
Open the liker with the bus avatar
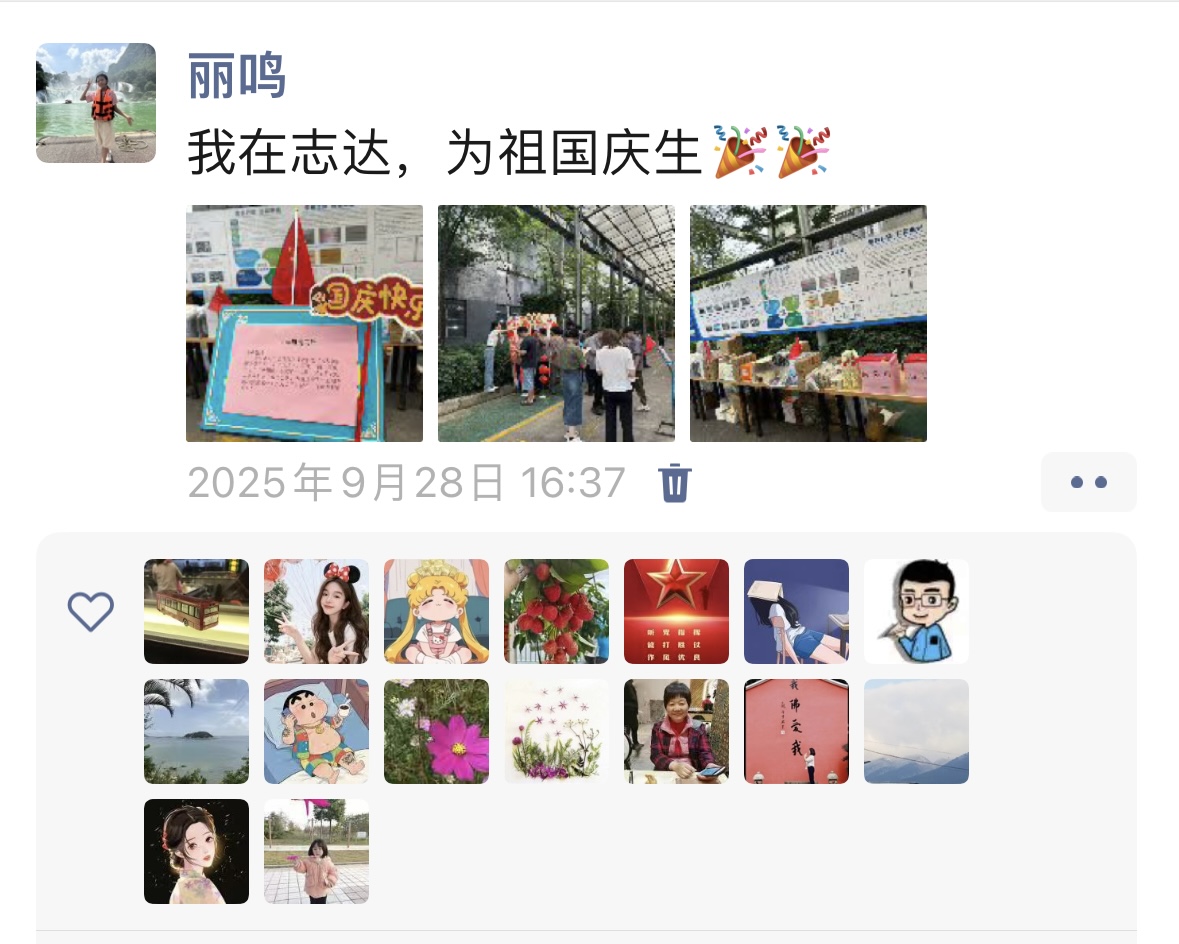click(x=196, y=611)
